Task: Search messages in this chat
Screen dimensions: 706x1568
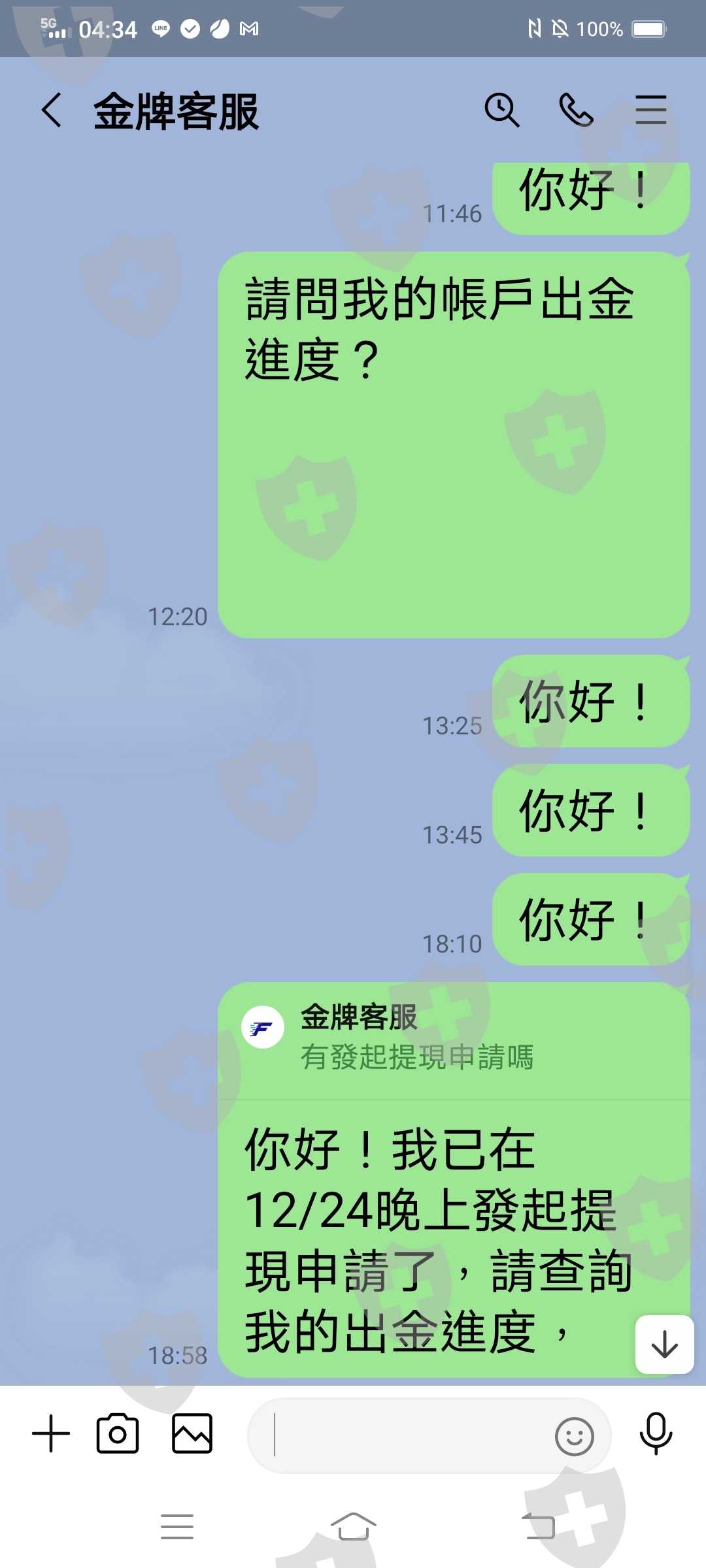Action: [502, 110]
